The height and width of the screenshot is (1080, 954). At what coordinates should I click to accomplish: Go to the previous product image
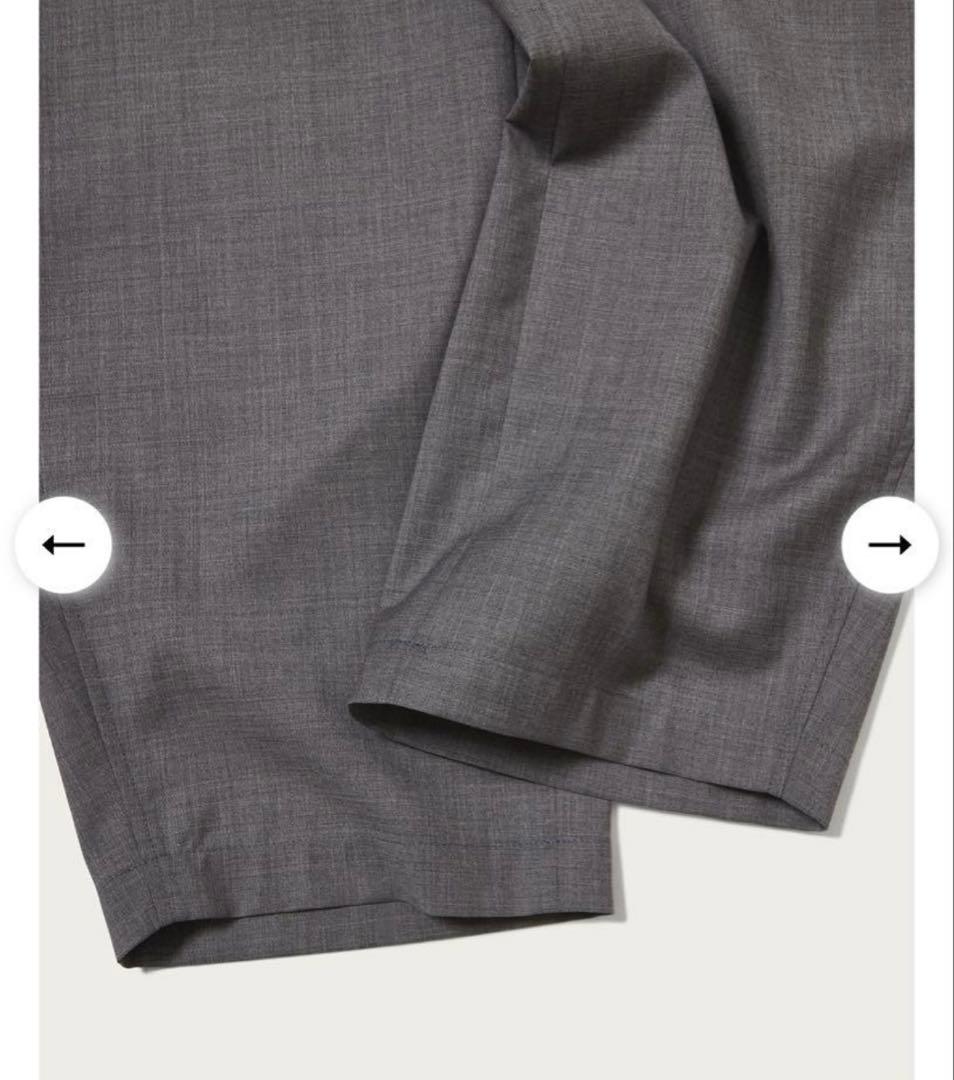point(63,545)
